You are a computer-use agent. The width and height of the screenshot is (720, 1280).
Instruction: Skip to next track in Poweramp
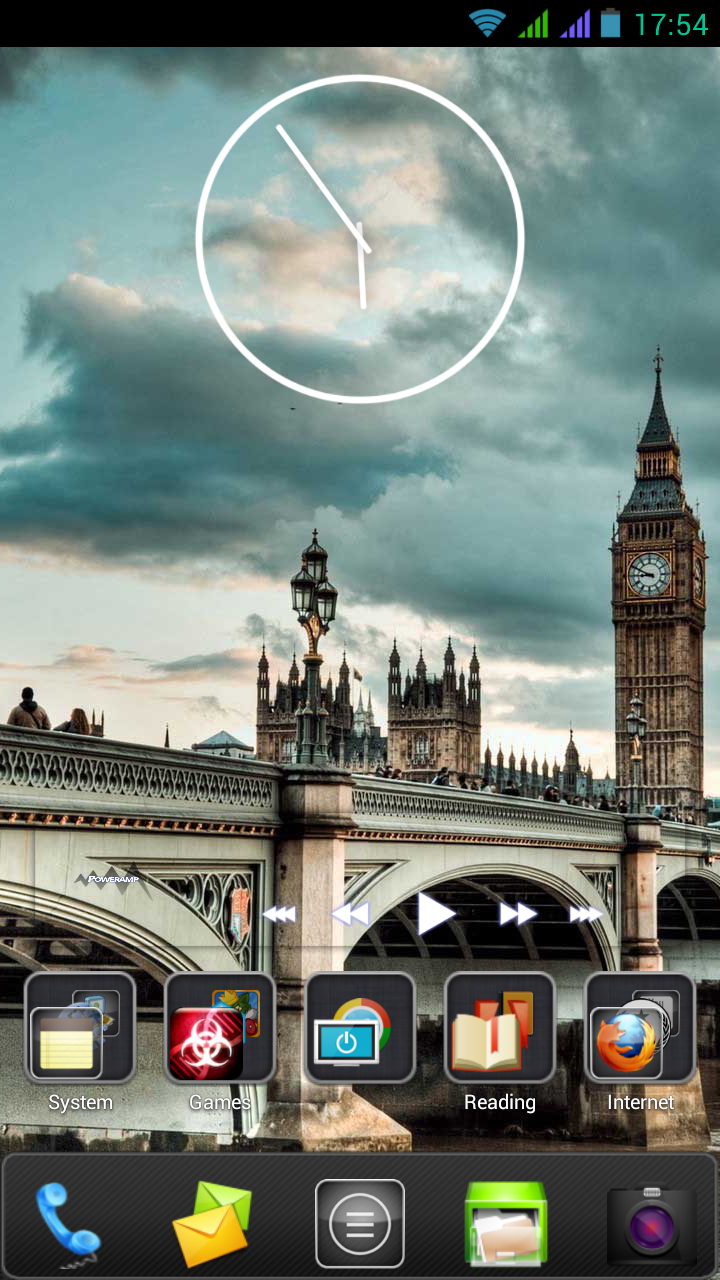click(518, 914)
